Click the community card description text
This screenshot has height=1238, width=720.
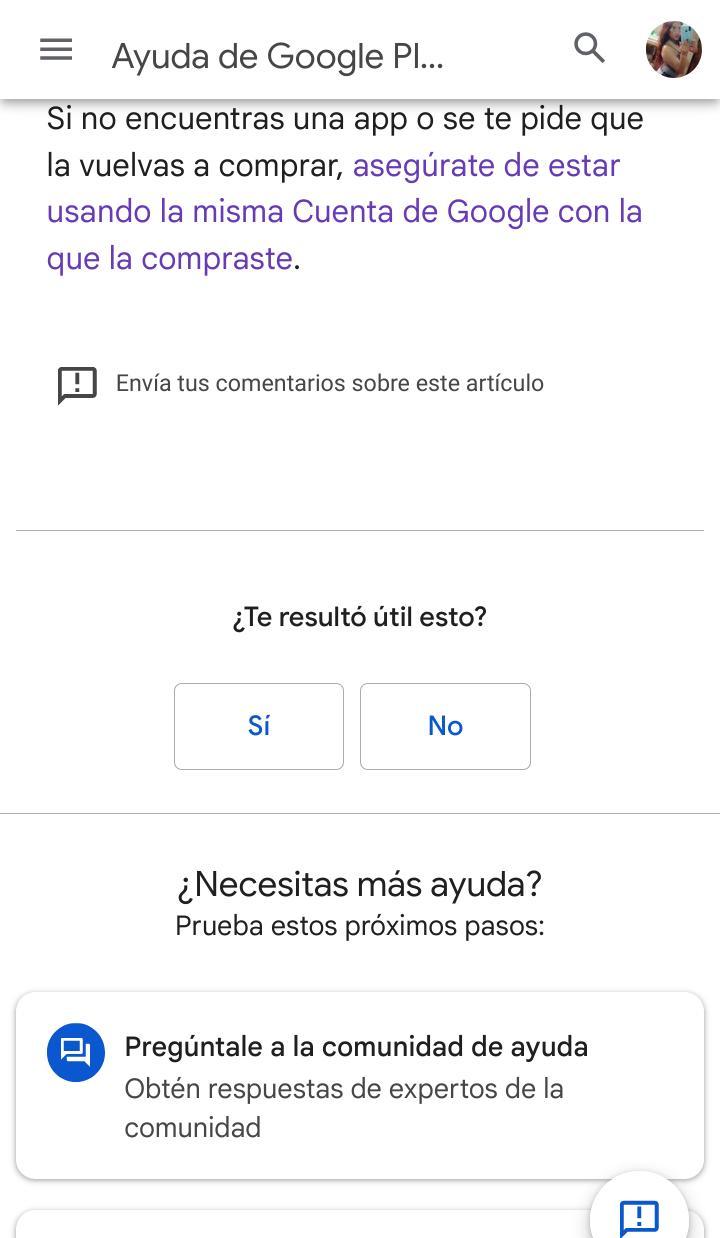344,1108
